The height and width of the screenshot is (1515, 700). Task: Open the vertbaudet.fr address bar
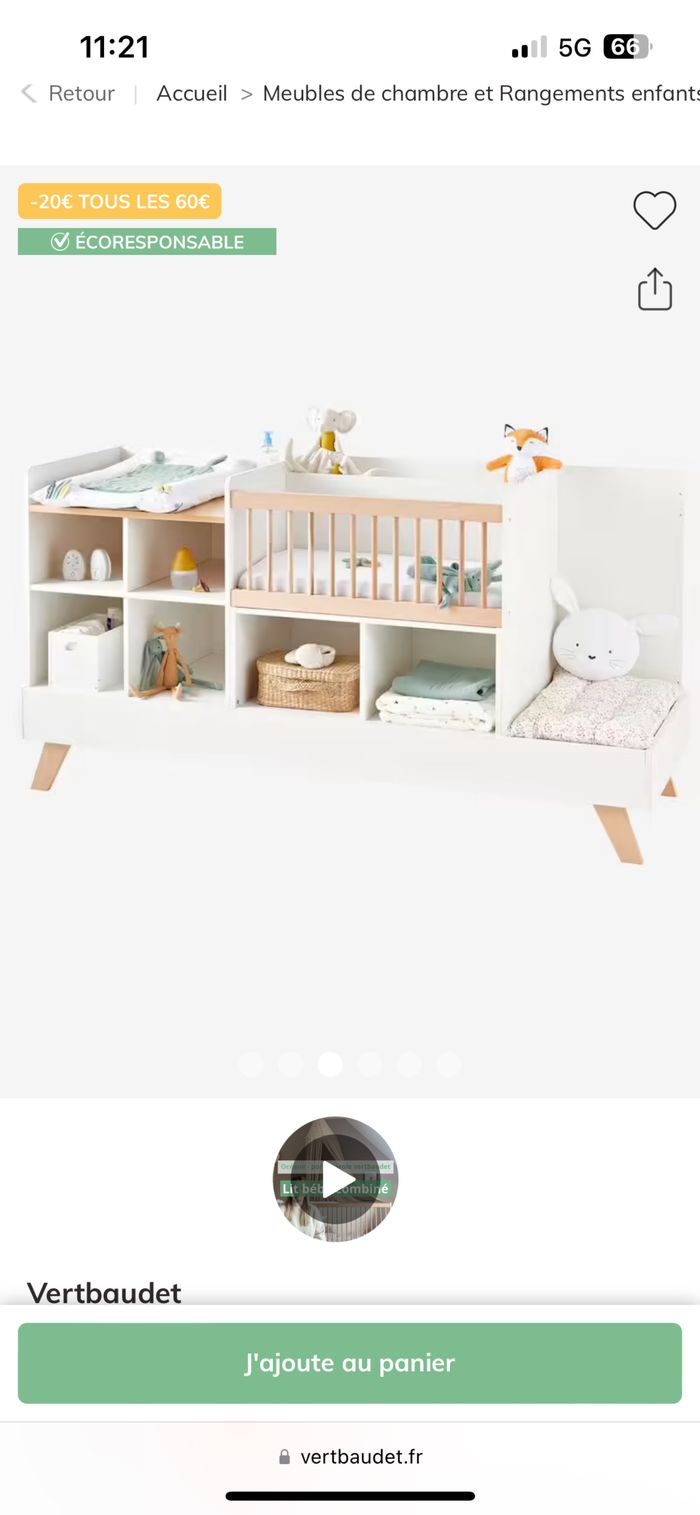[350, 1457]
